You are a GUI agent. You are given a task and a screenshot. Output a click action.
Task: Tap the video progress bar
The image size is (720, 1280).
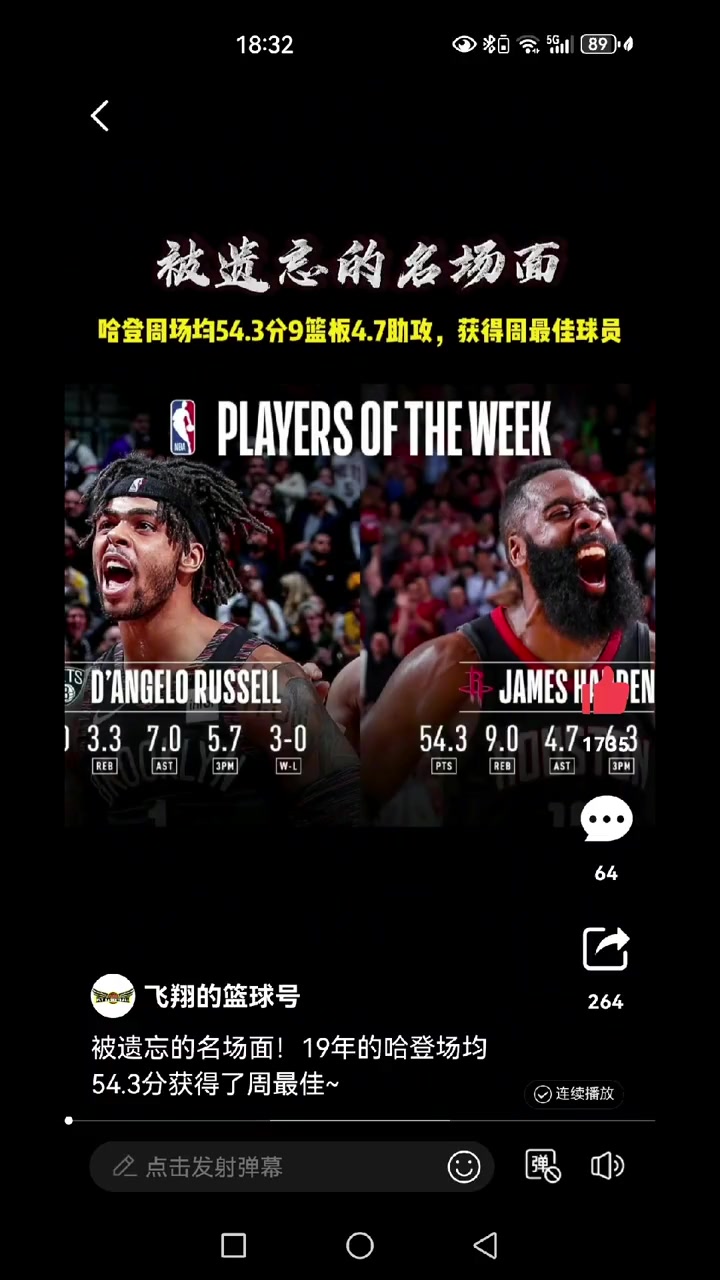[x=360, y=1120]
